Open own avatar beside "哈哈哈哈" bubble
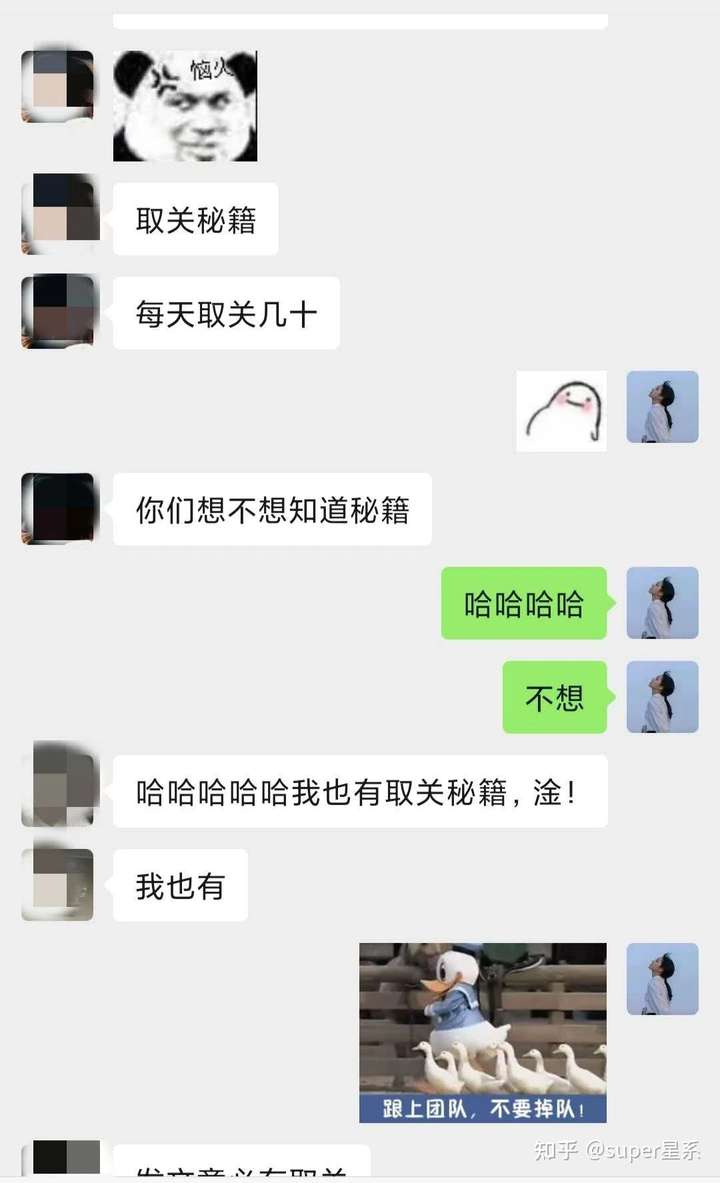 [662, 602]
